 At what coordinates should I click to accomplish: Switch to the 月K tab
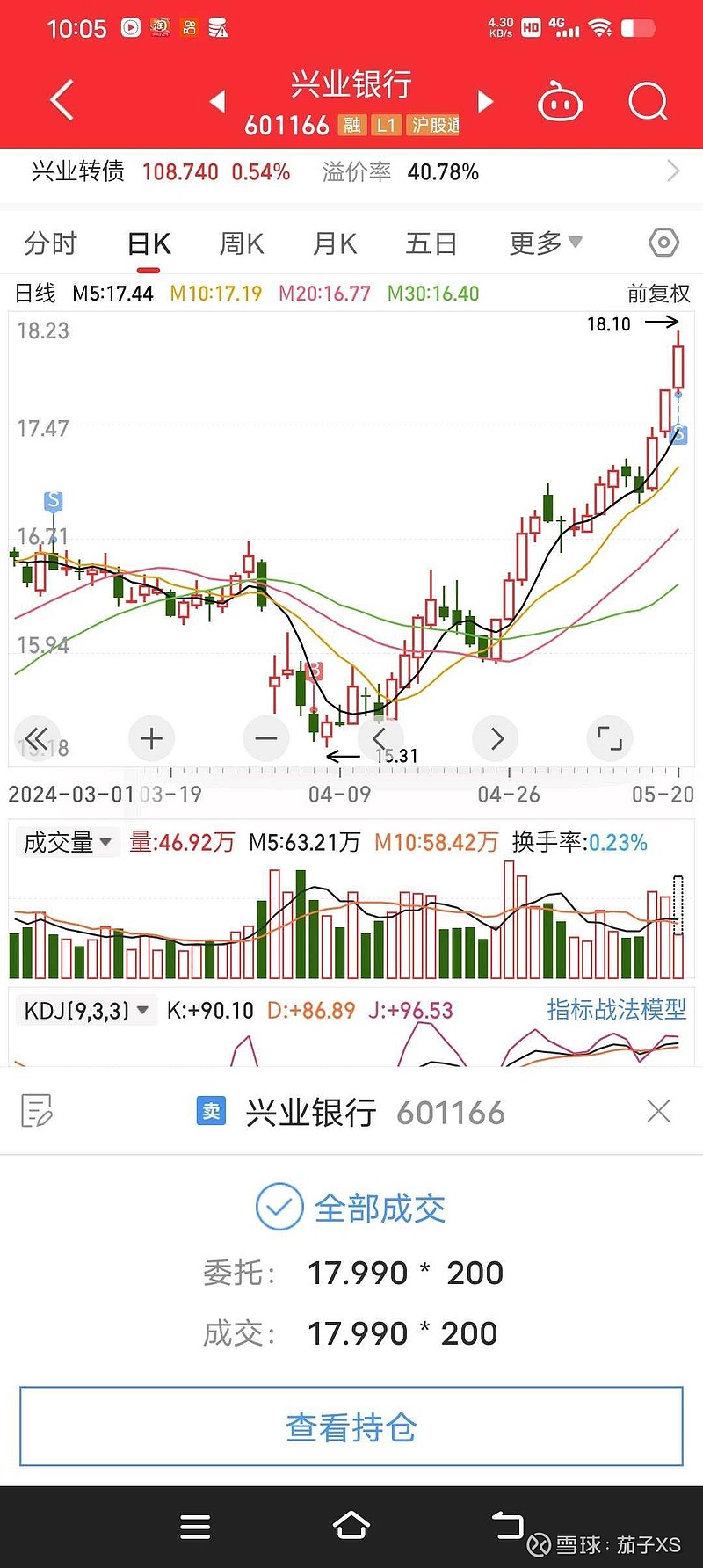335,243
